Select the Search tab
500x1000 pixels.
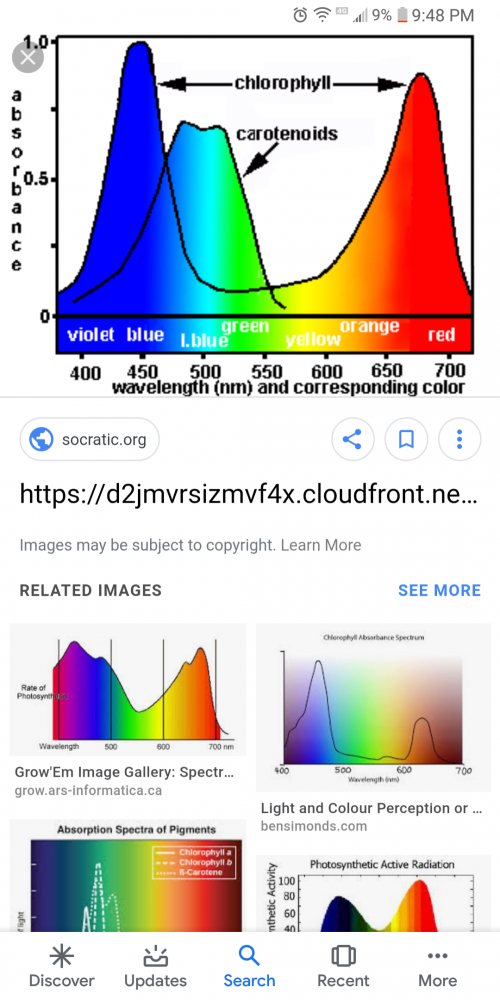click(249, 967)
